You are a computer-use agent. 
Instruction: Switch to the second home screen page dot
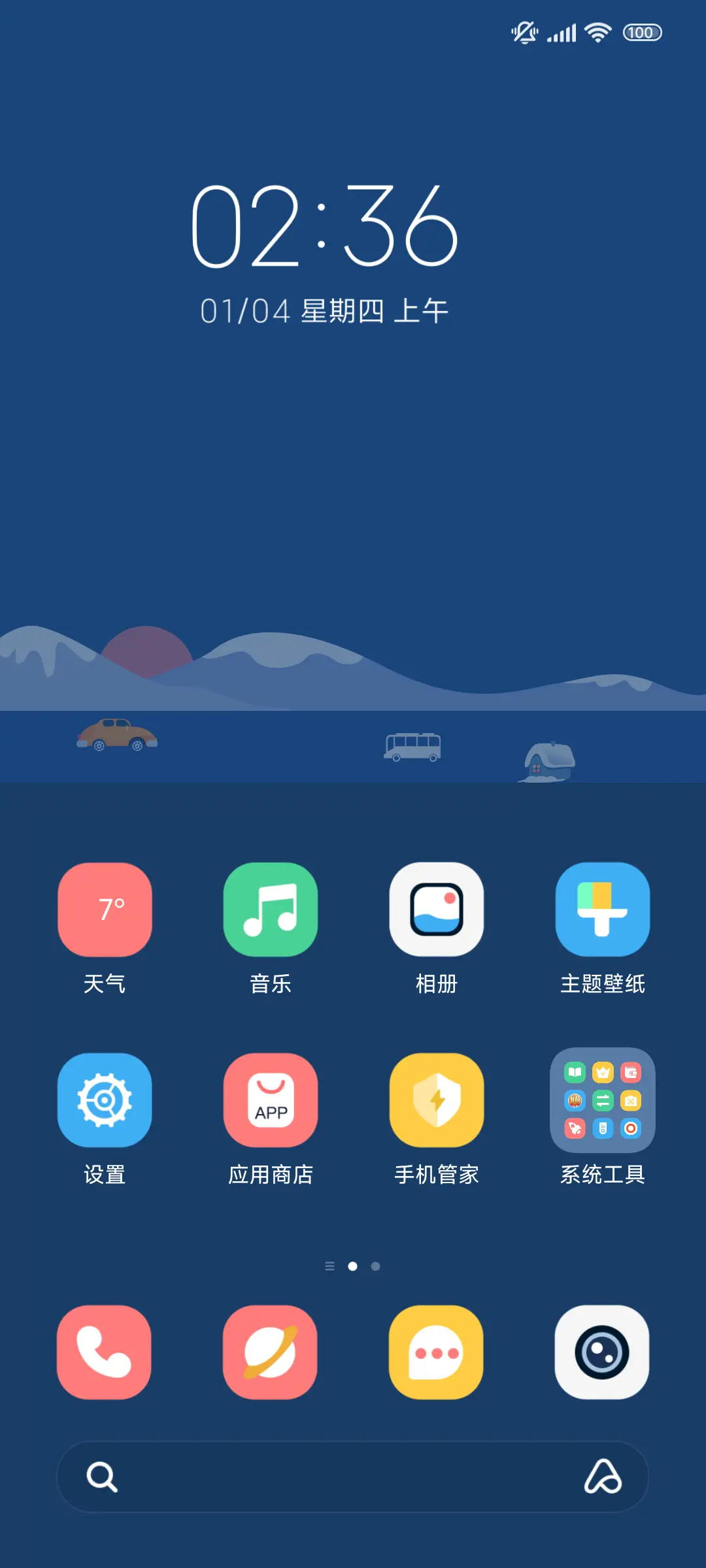click(x=375, y=1266)
